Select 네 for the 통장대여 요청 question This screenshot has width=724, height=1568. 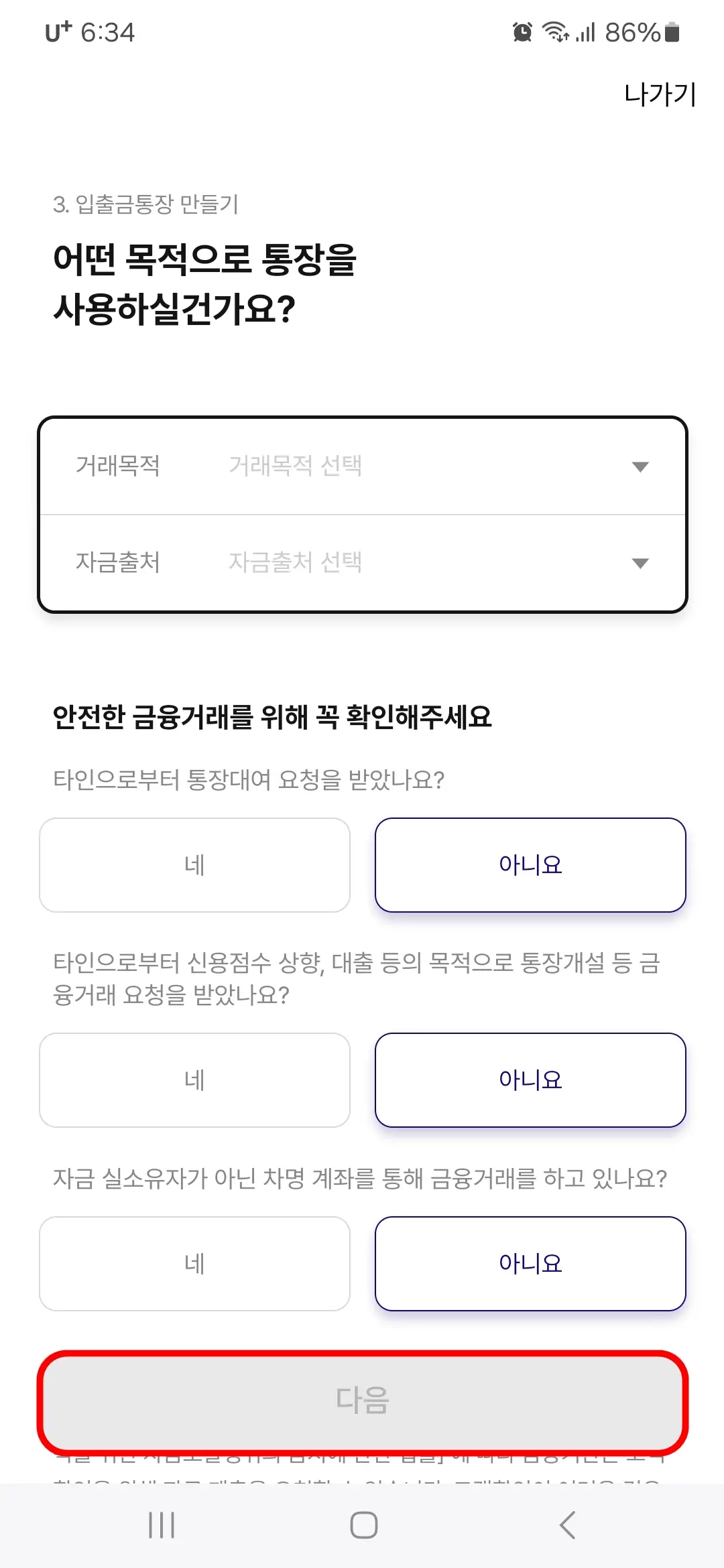pyautogui.click(x=194, y=864)
